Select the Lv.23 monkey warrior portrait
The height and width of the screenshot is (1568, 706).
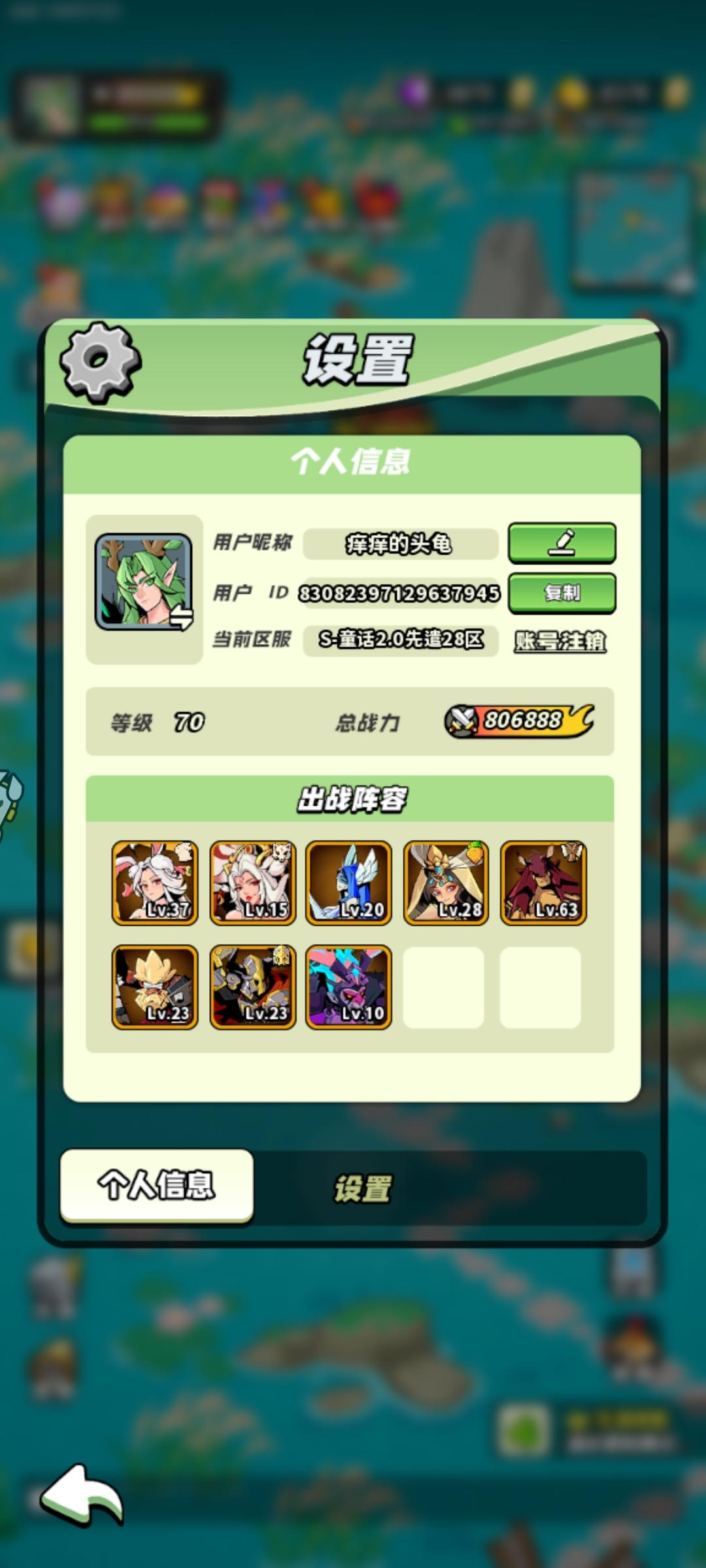pos(154,987)
